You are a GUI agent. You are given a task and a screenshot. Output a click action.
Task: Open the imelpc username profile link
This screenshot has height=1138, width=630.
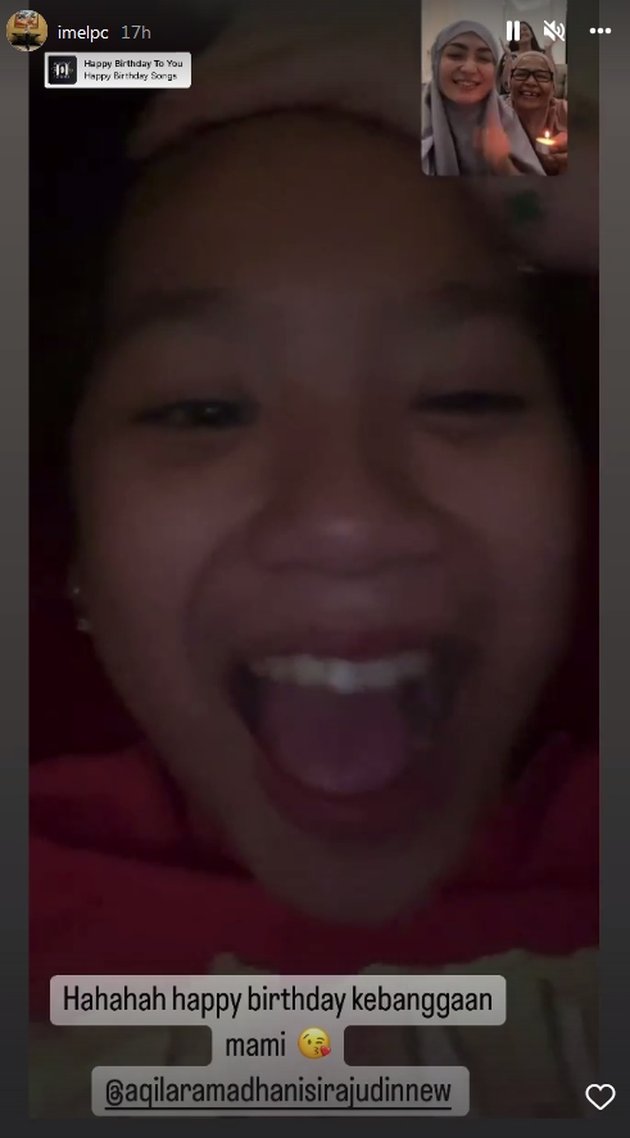(84, 32)
